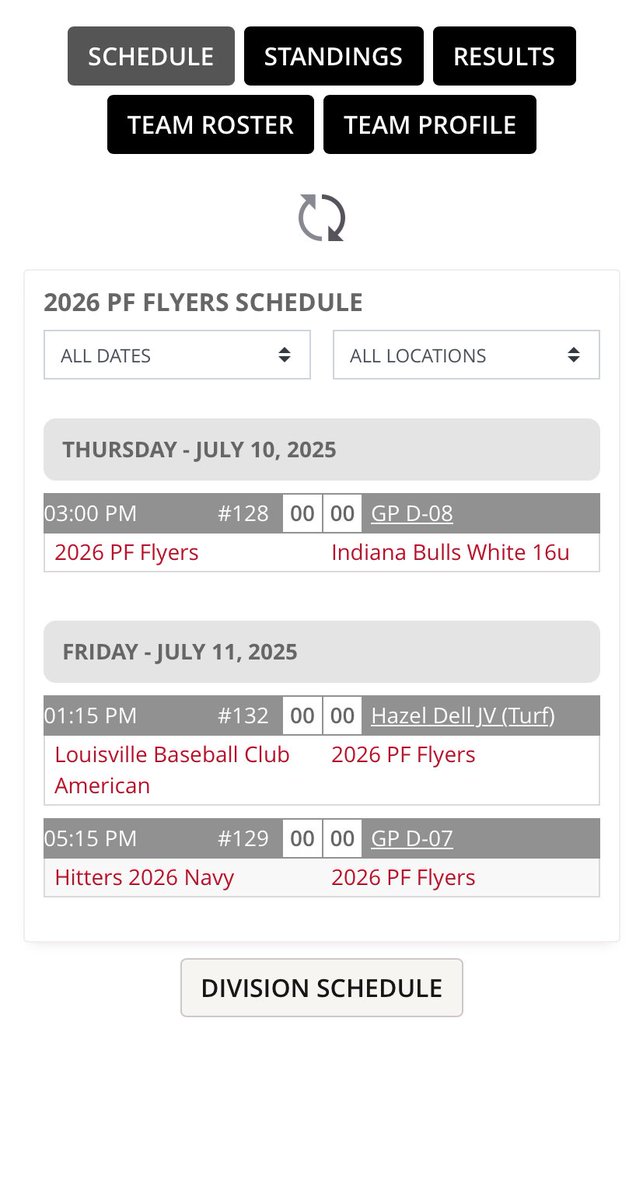
Task: Open the Hazel Dell JV (Turf) link
Action: tap(463, 716)
